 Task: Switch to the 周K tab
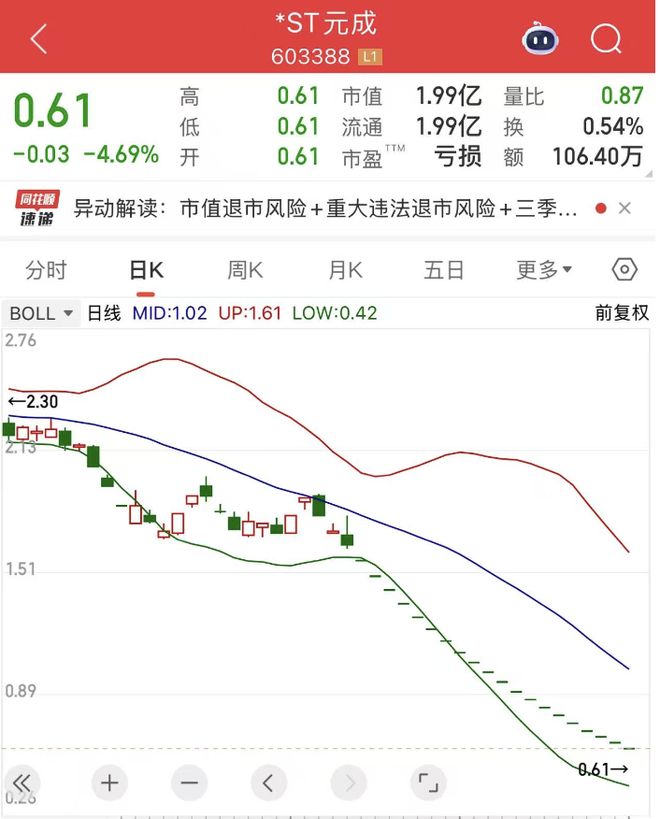[x=245, y=270]
